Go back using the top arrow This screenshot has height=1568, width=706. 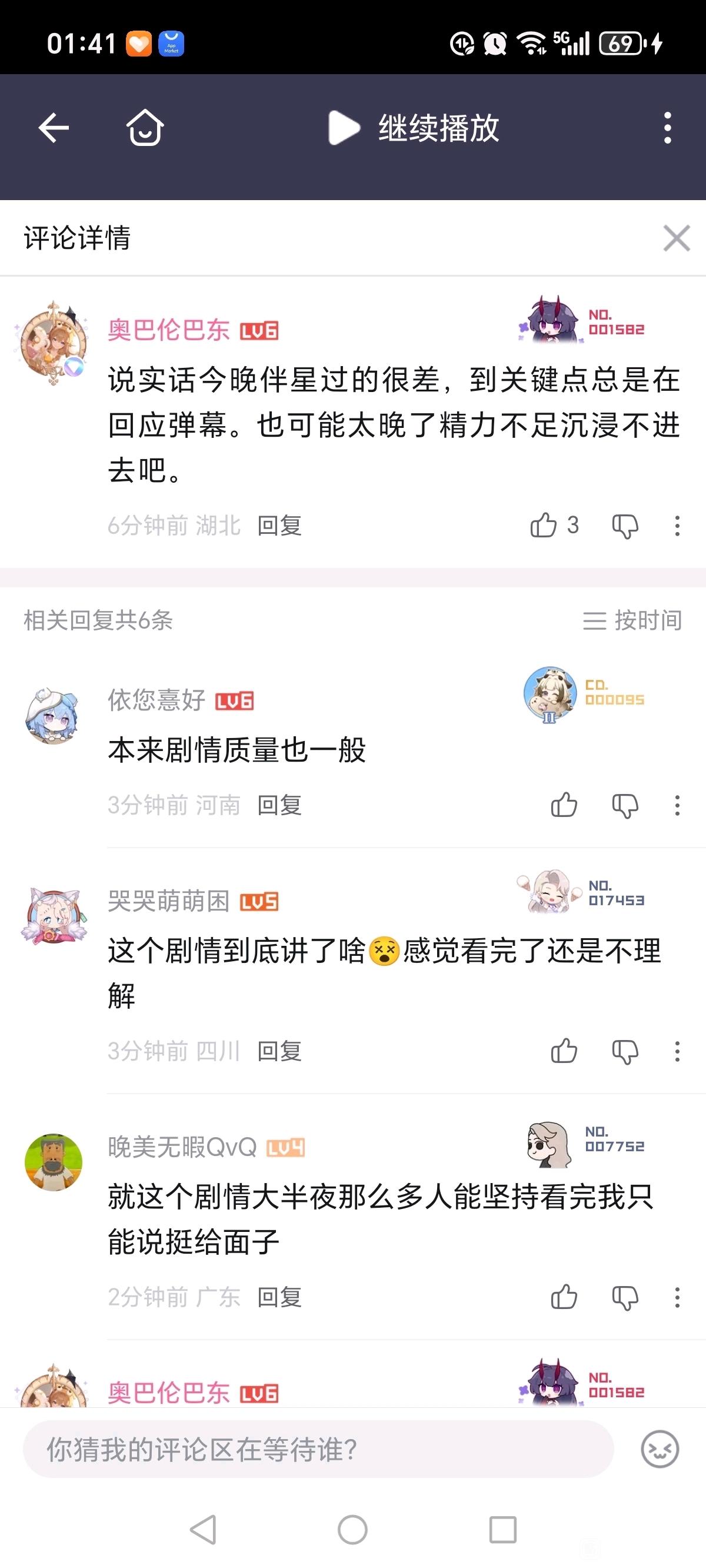click(x=54, y=128)
